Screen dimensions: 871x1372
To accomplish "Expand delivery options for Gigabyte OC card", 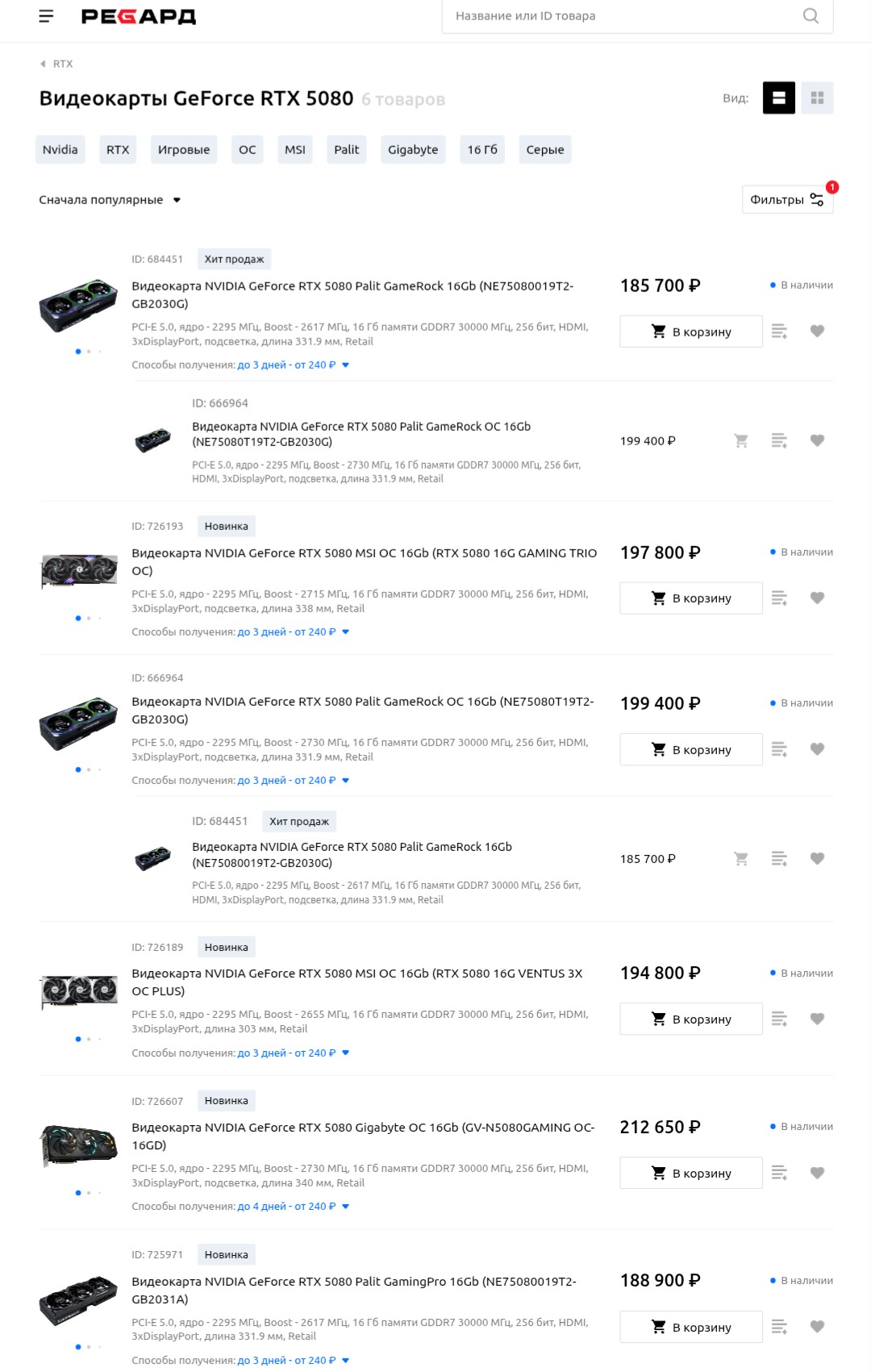I will coord(346,1207).
